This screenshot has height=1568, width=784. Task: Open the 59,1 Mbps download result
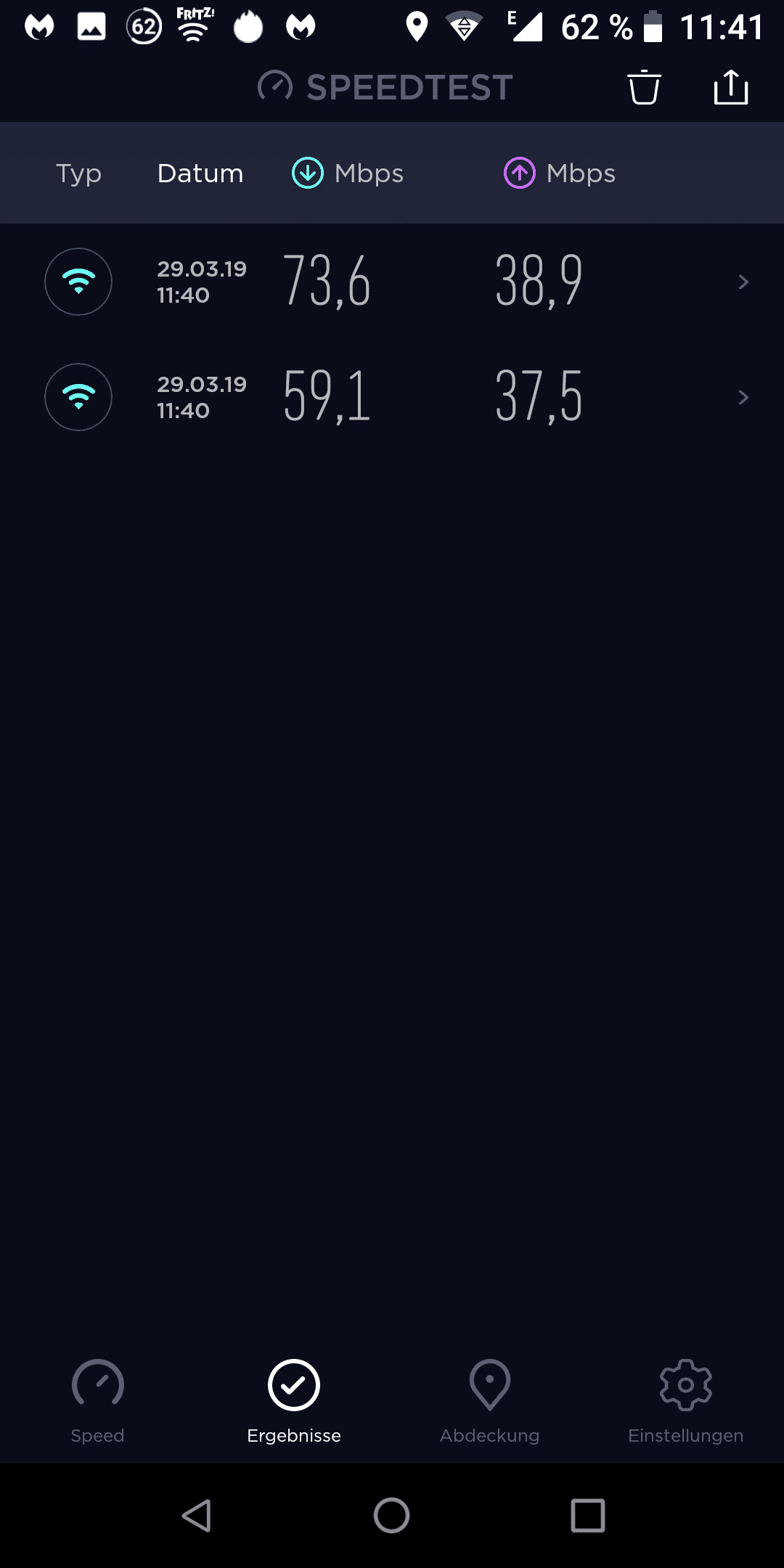pyautogui.click(x=392, y=397)
